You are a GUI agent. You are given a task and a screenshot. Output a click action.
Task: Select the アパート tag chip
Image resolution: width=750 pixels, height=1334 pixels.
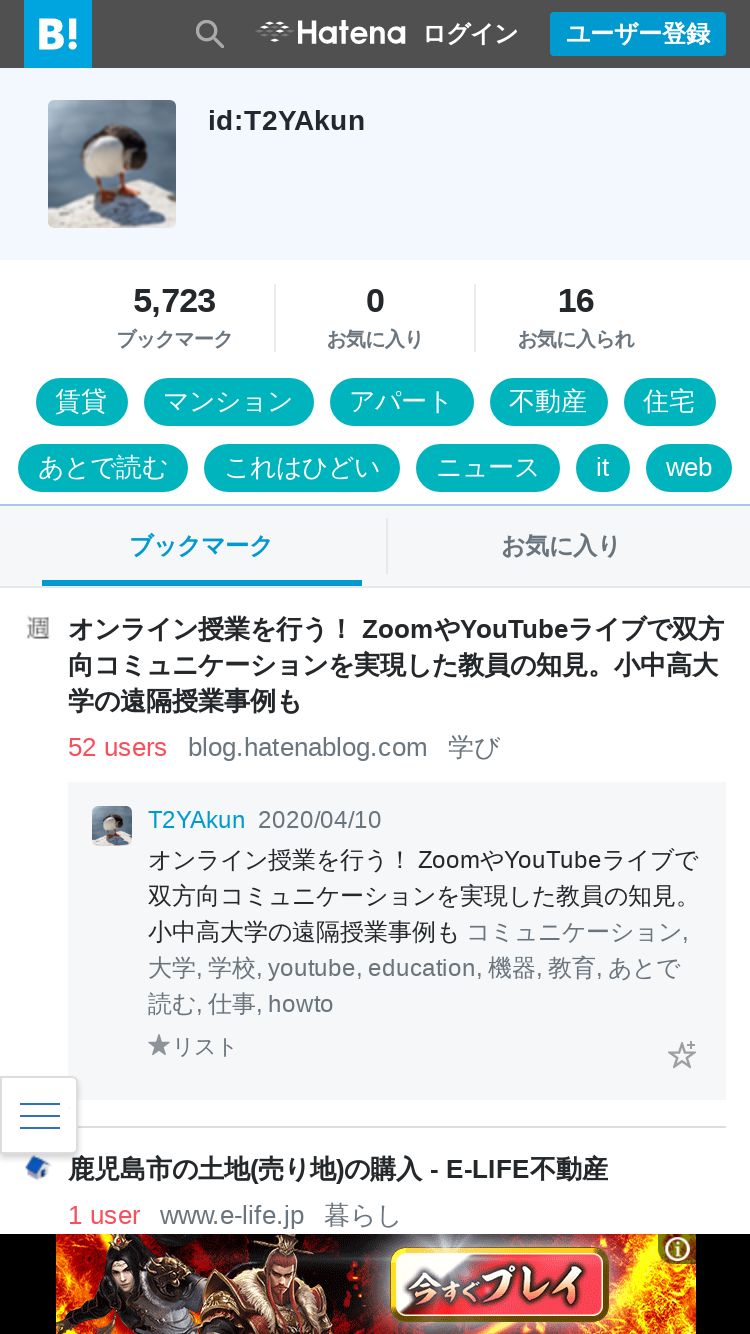402,402
